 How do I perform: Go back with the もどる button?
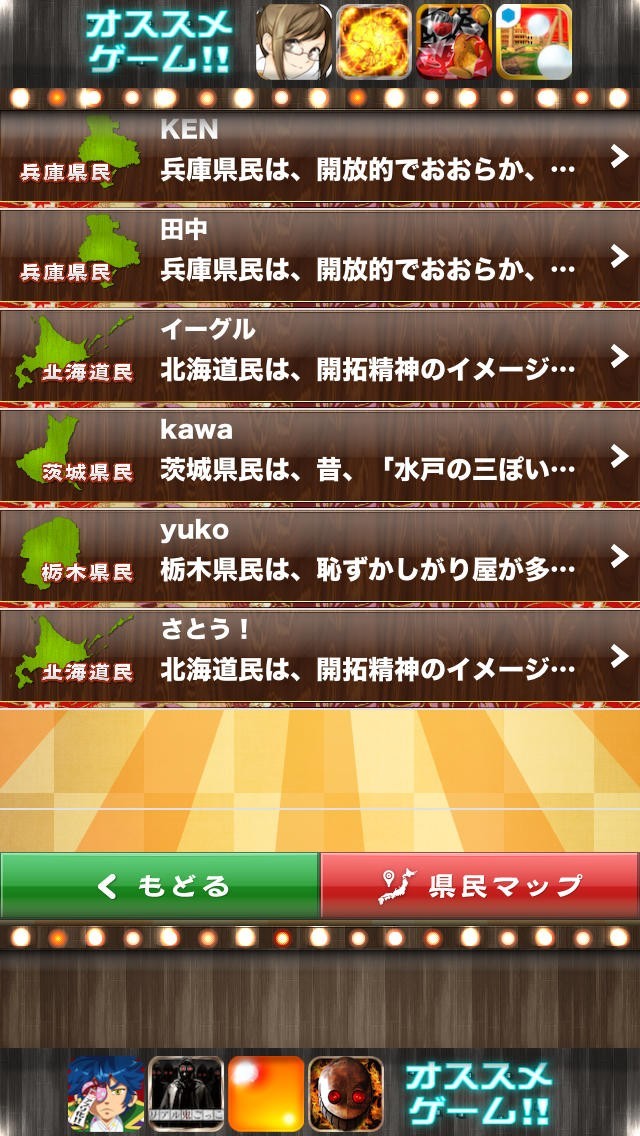(160, 885)
